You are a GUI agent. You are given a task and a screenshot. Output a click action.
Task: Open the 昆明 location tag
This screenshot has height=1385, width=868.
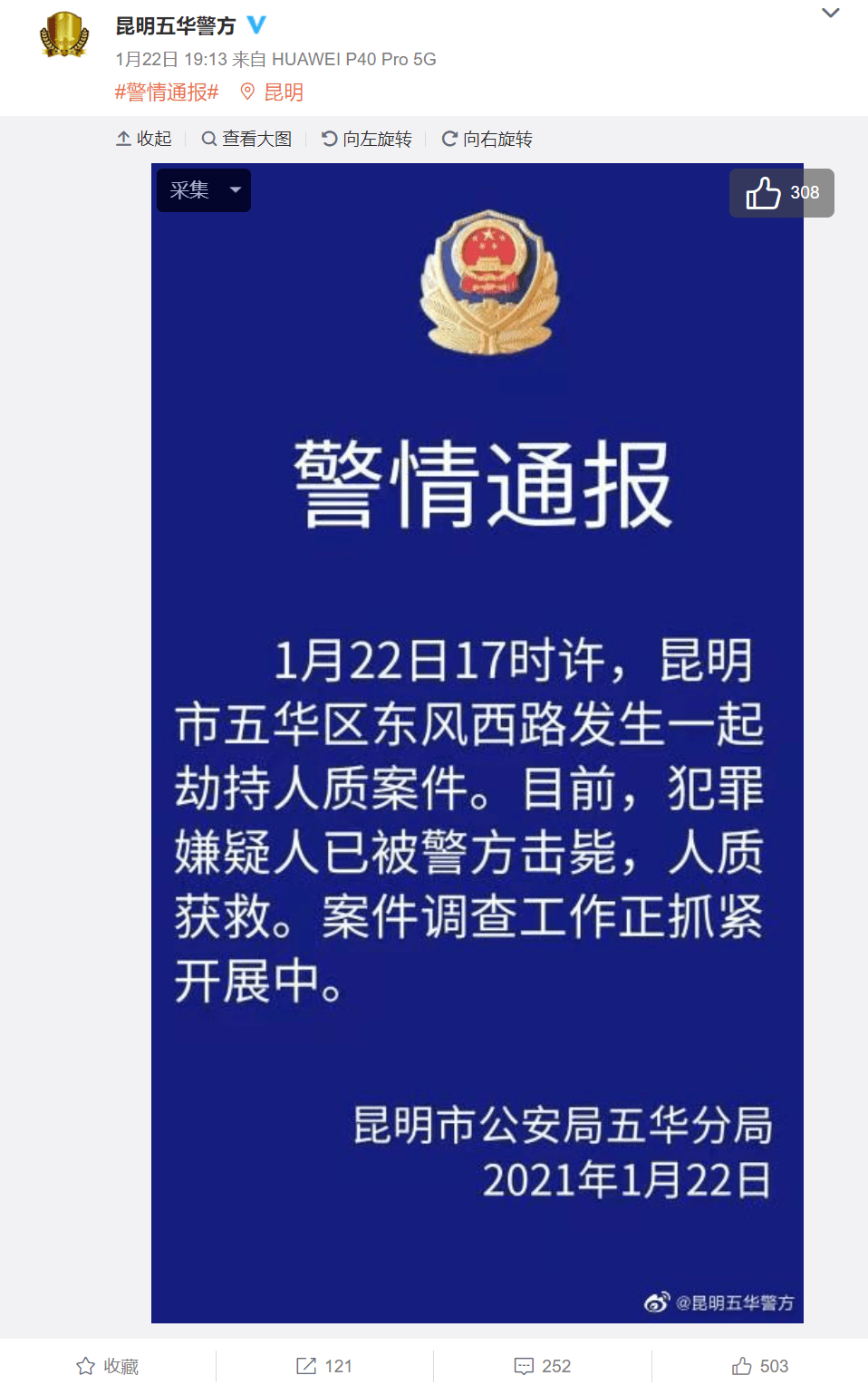click(x=272, y=92)
